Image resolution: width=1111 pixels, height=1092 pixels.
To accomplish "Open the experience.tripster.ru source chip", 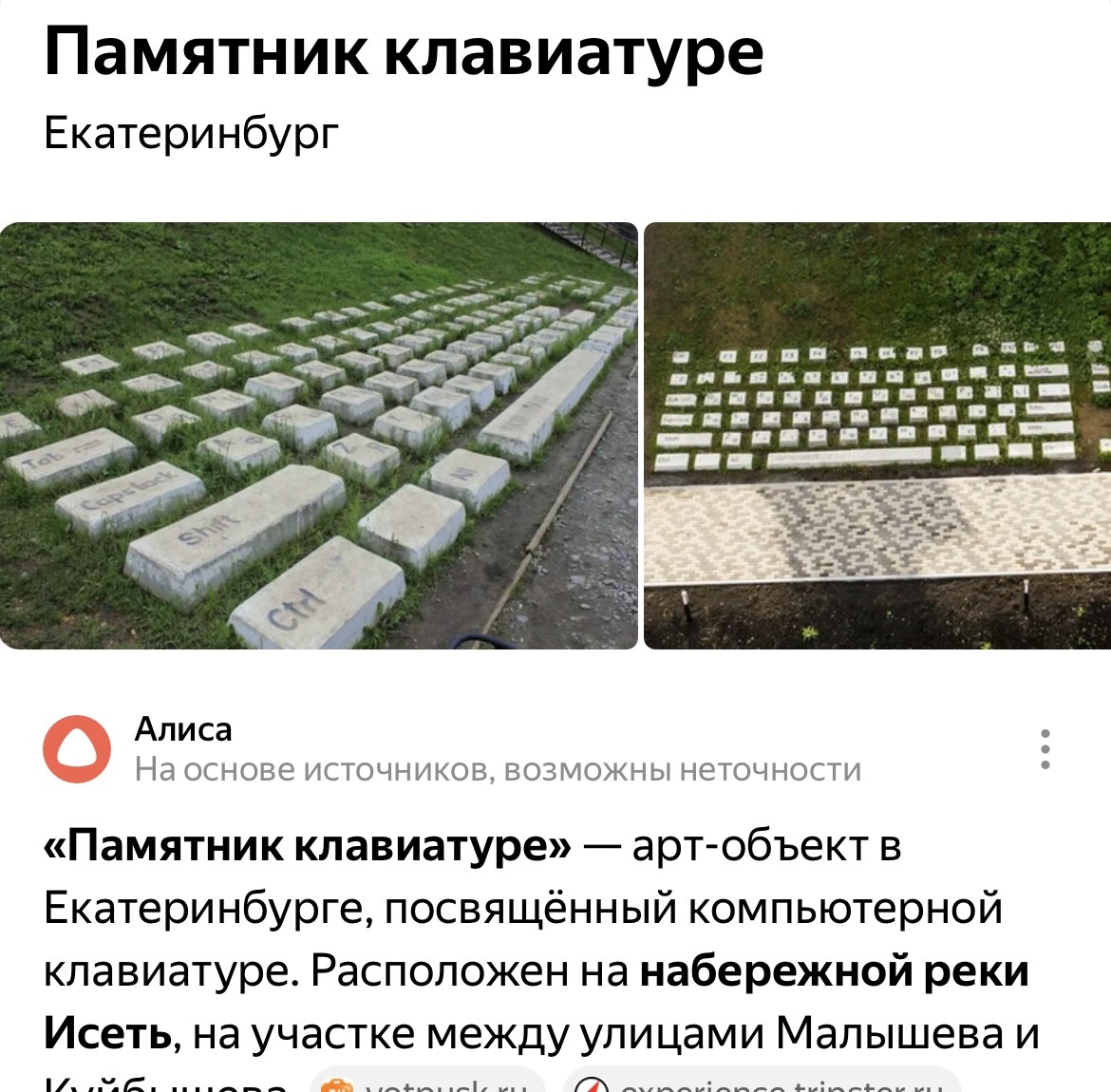I will [762, 1083].
